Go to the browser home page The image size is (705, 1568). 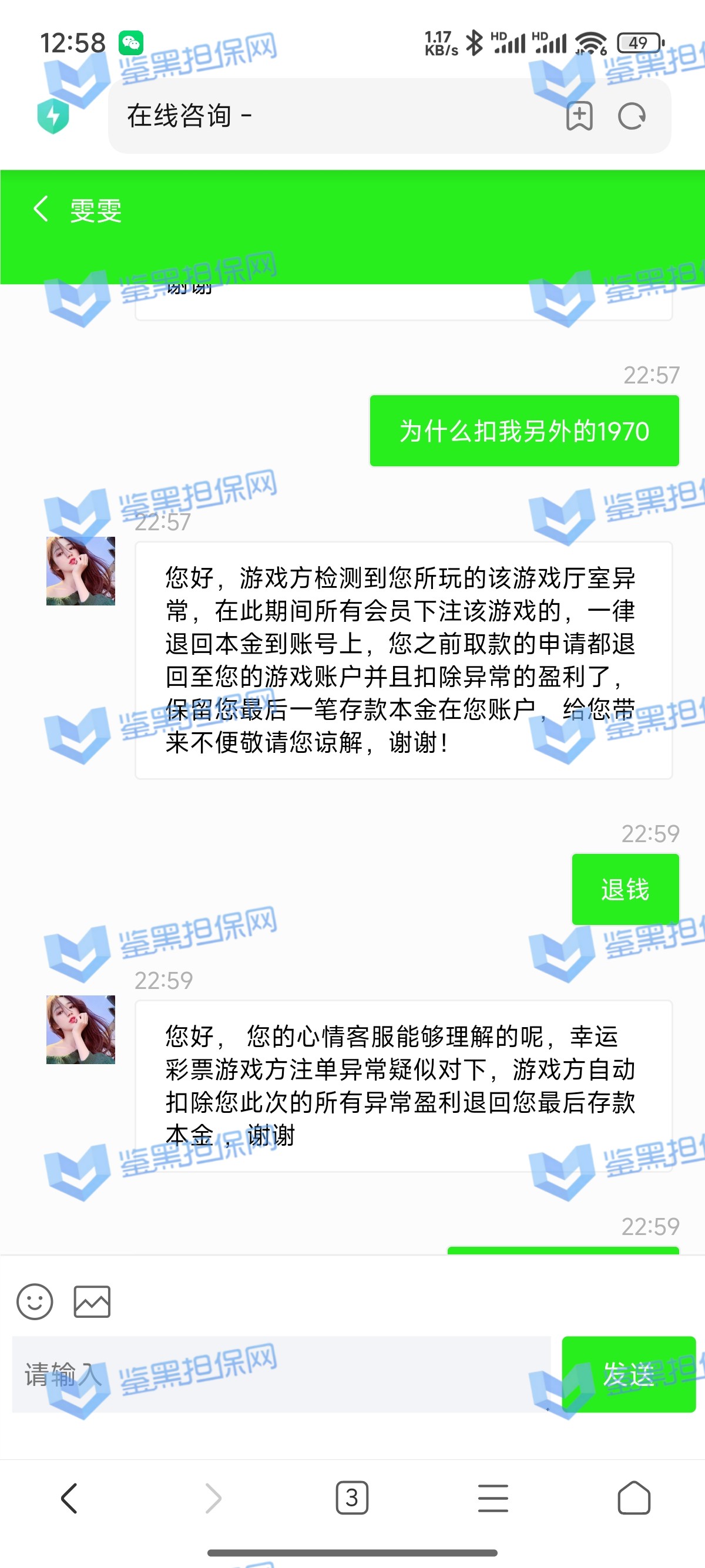tap(634, 1498)
